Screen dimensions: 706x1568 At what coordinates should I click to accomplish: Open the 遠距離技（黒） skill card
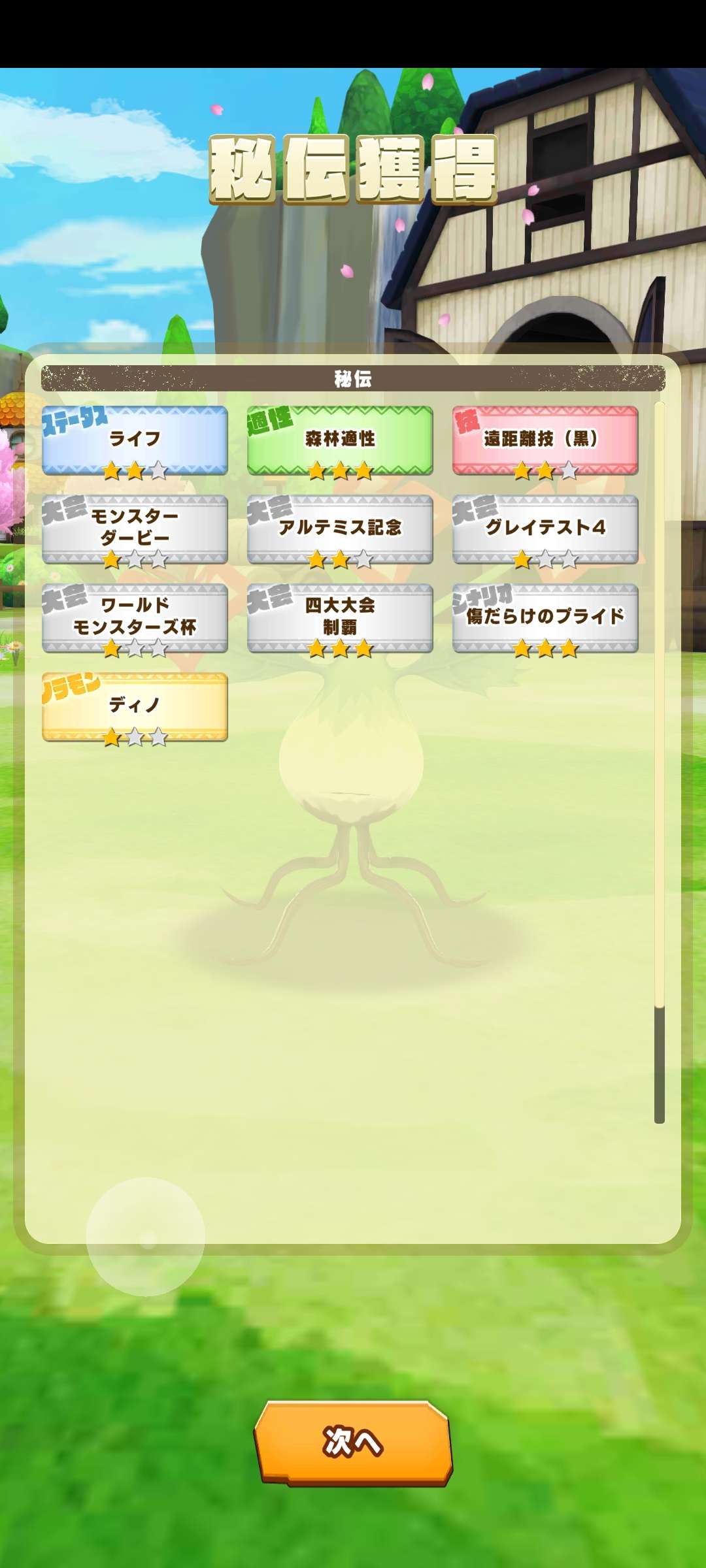pos(545,440)
